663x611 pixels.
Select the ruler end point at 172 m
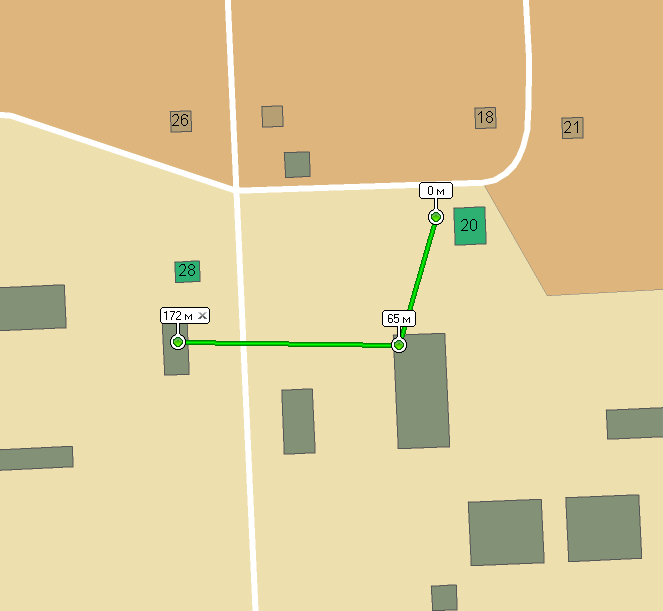click(178, 342)
